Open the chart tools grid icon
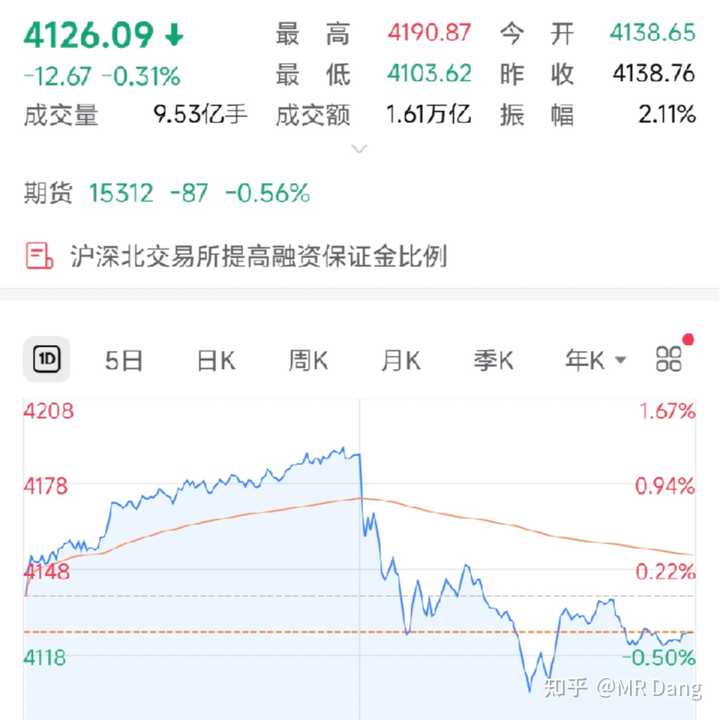Image resolution: width=720 pixels, height=720 pixels. [669, 360]
